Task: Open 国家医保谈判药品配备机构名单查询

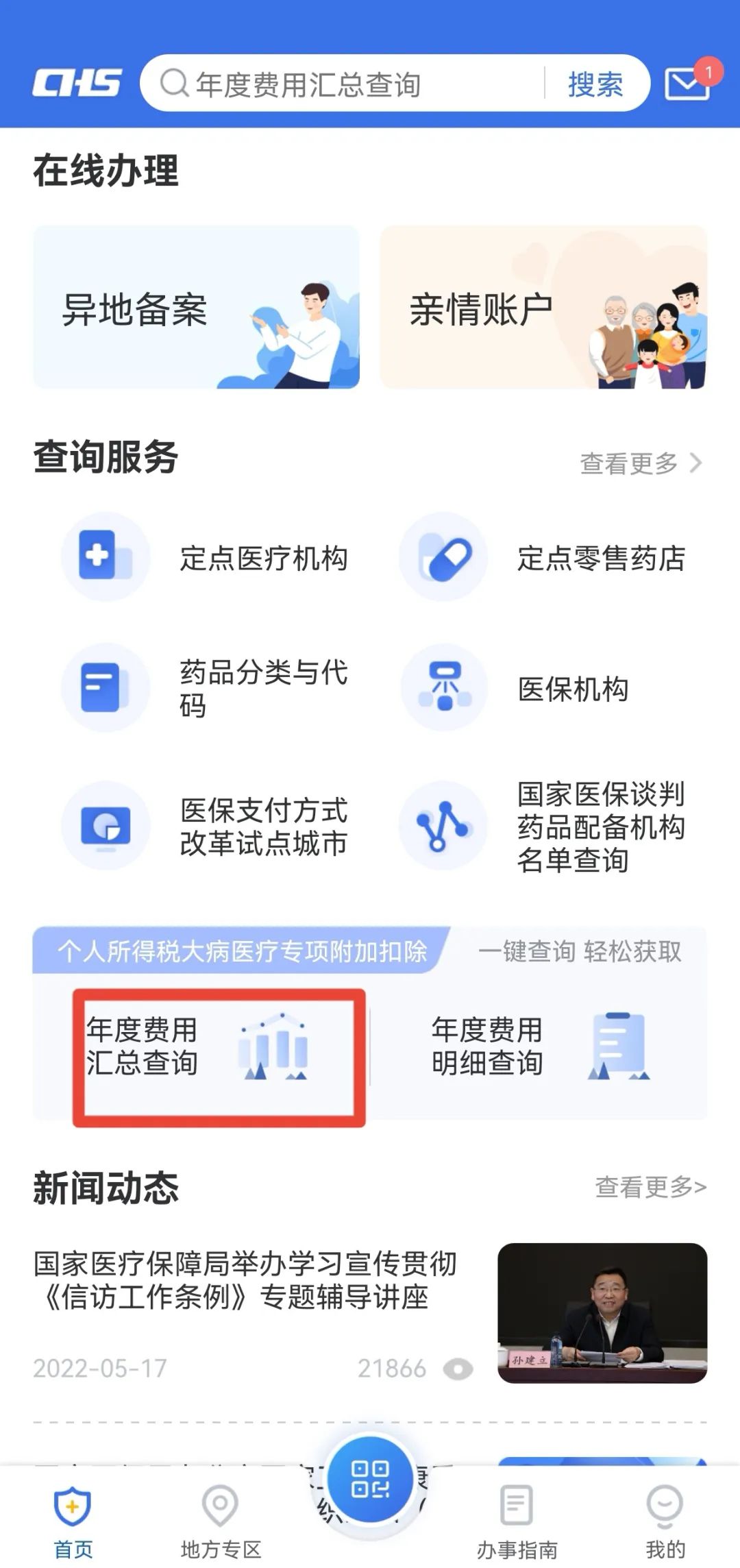Action: [x=543, y=826]
